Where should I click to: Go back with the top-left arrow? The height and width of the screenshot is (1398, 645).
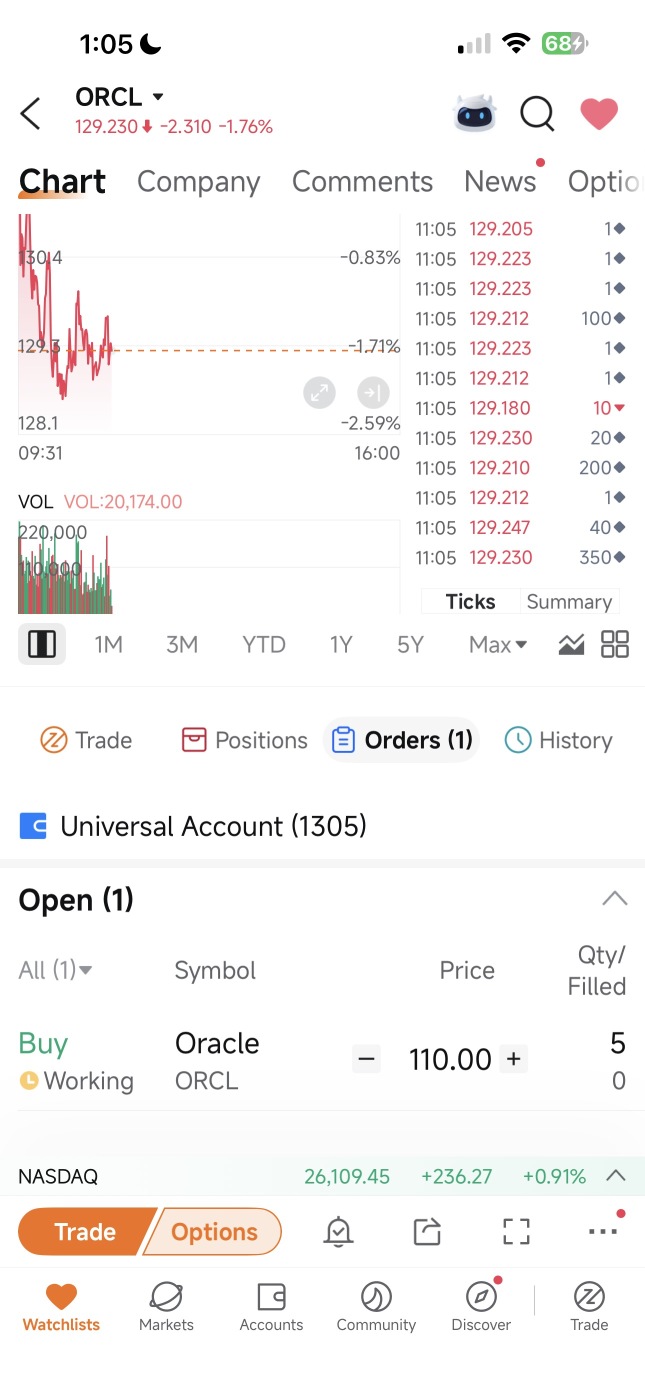(30, 114)
